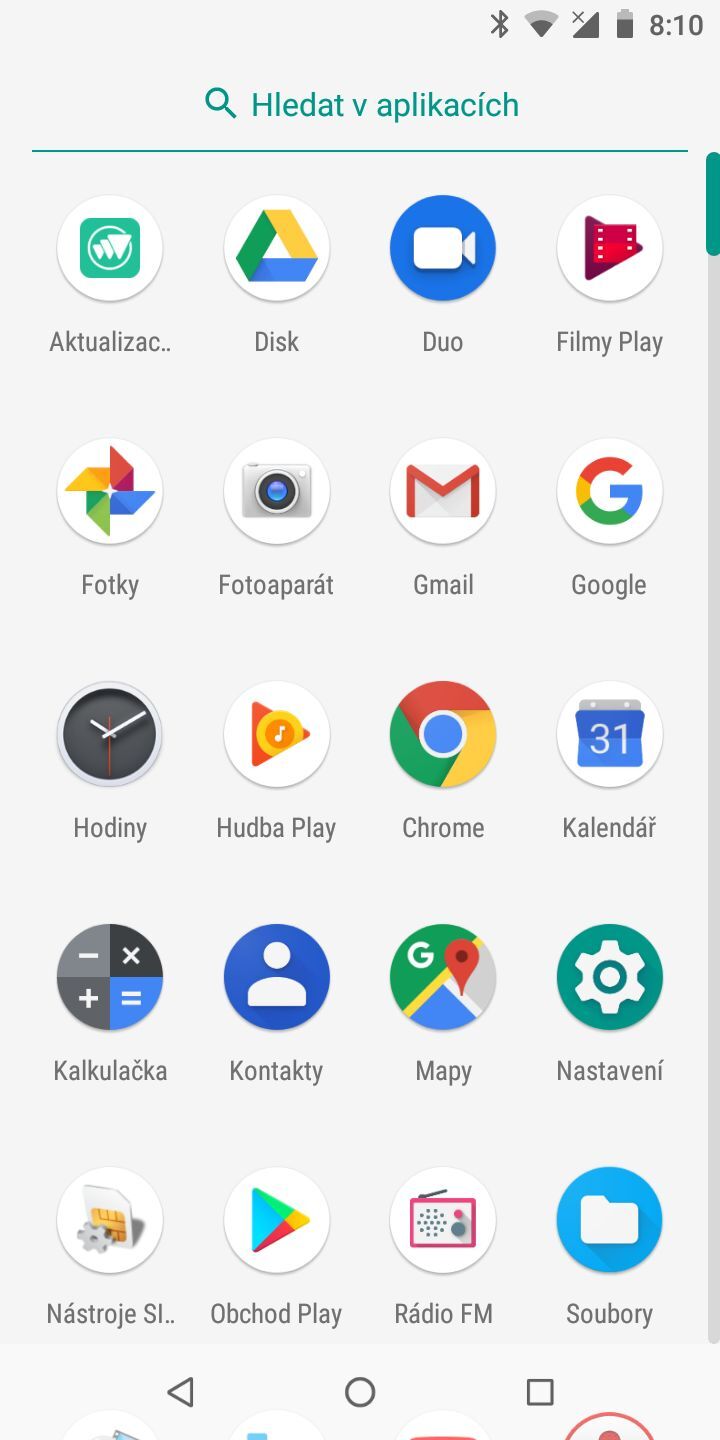Screen dimensions: 720x1440
Task: Open the Kalendář app
Action: pos(609,734)
